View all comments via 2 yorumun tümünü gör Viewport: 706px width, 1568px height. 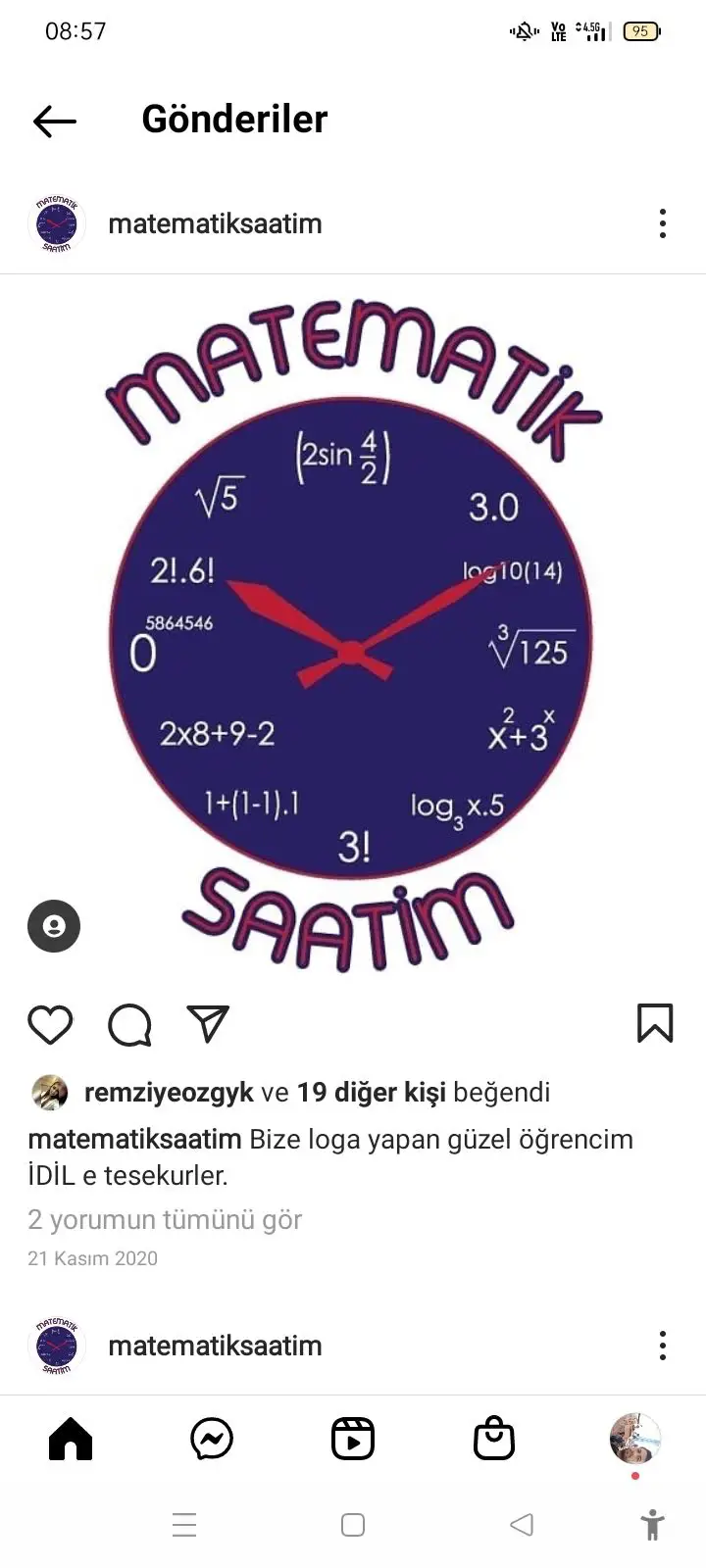pos(165,1219)
